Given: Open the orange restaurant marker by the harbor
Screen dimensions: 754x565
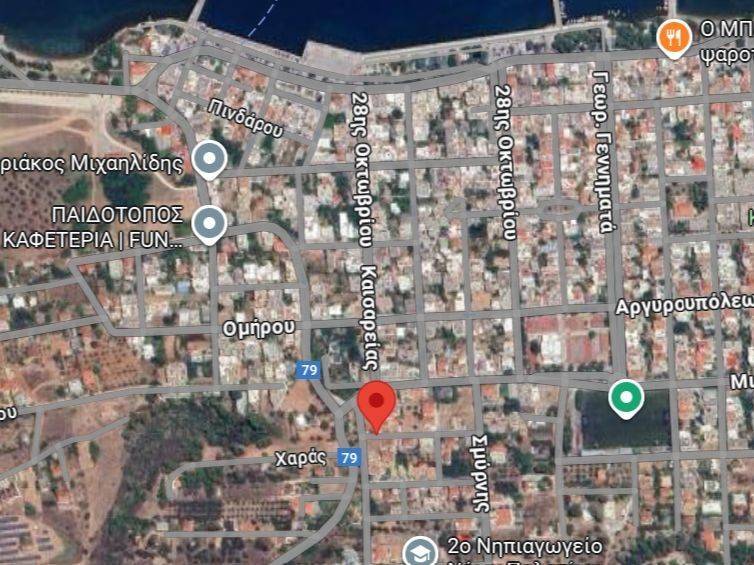Looking at the screenshot, I should (x=676, y=36).
